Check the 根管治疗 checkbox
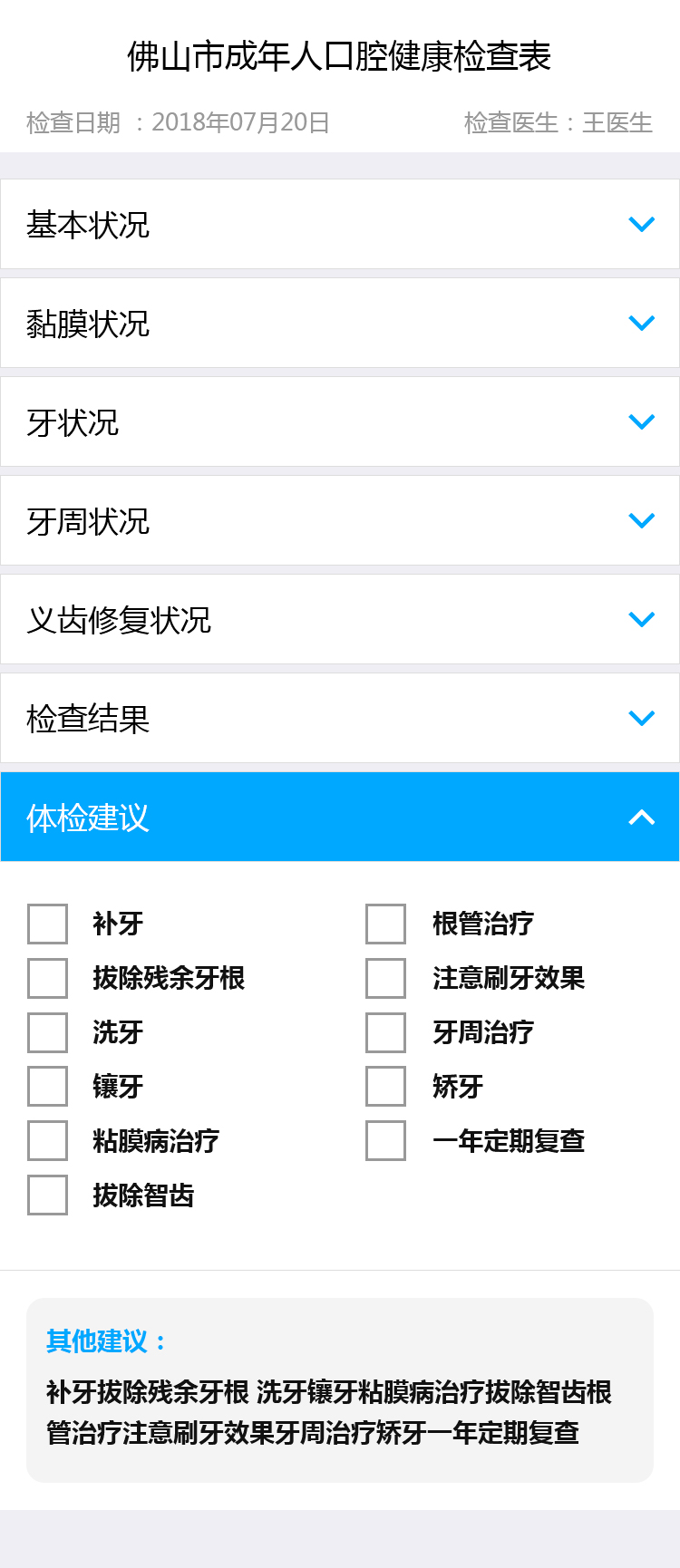This screenshot has width=680, height=1568. tap(385, 924)
